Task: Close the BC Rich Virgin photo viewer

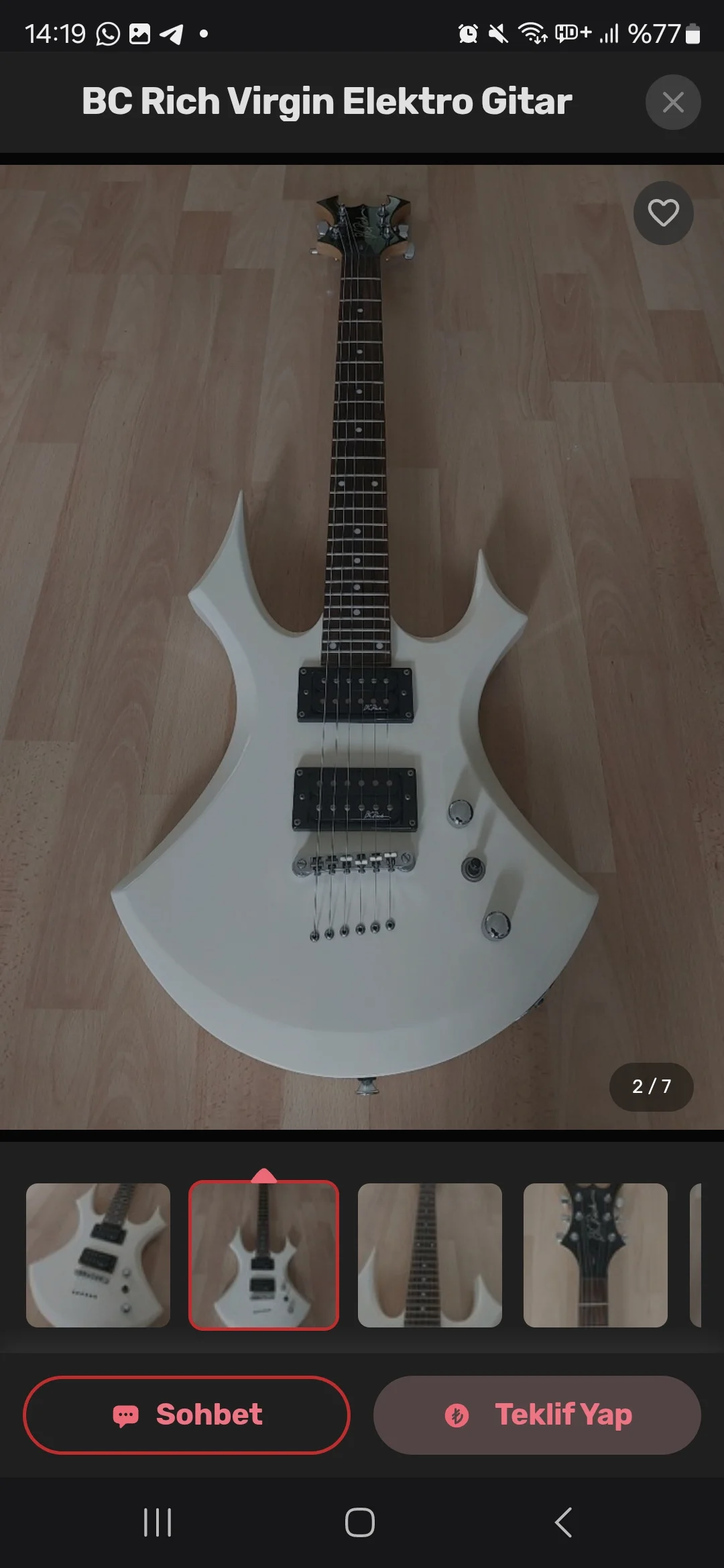Action: click(672, 103)
